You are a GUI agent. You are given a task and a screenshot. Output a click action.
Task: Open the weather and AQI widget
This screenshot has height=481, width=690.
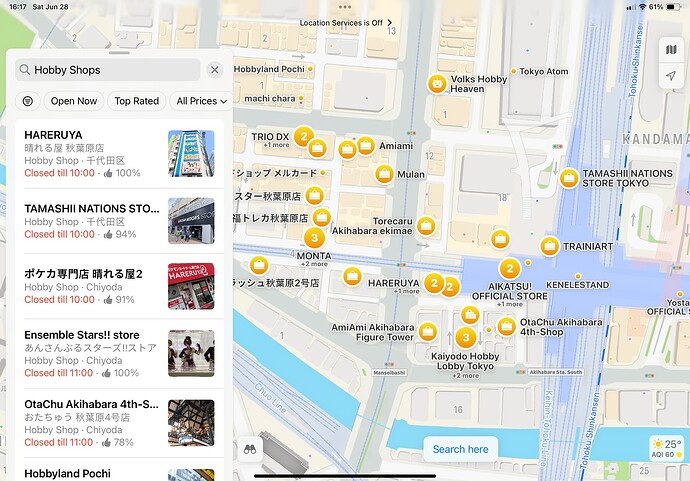666,448
